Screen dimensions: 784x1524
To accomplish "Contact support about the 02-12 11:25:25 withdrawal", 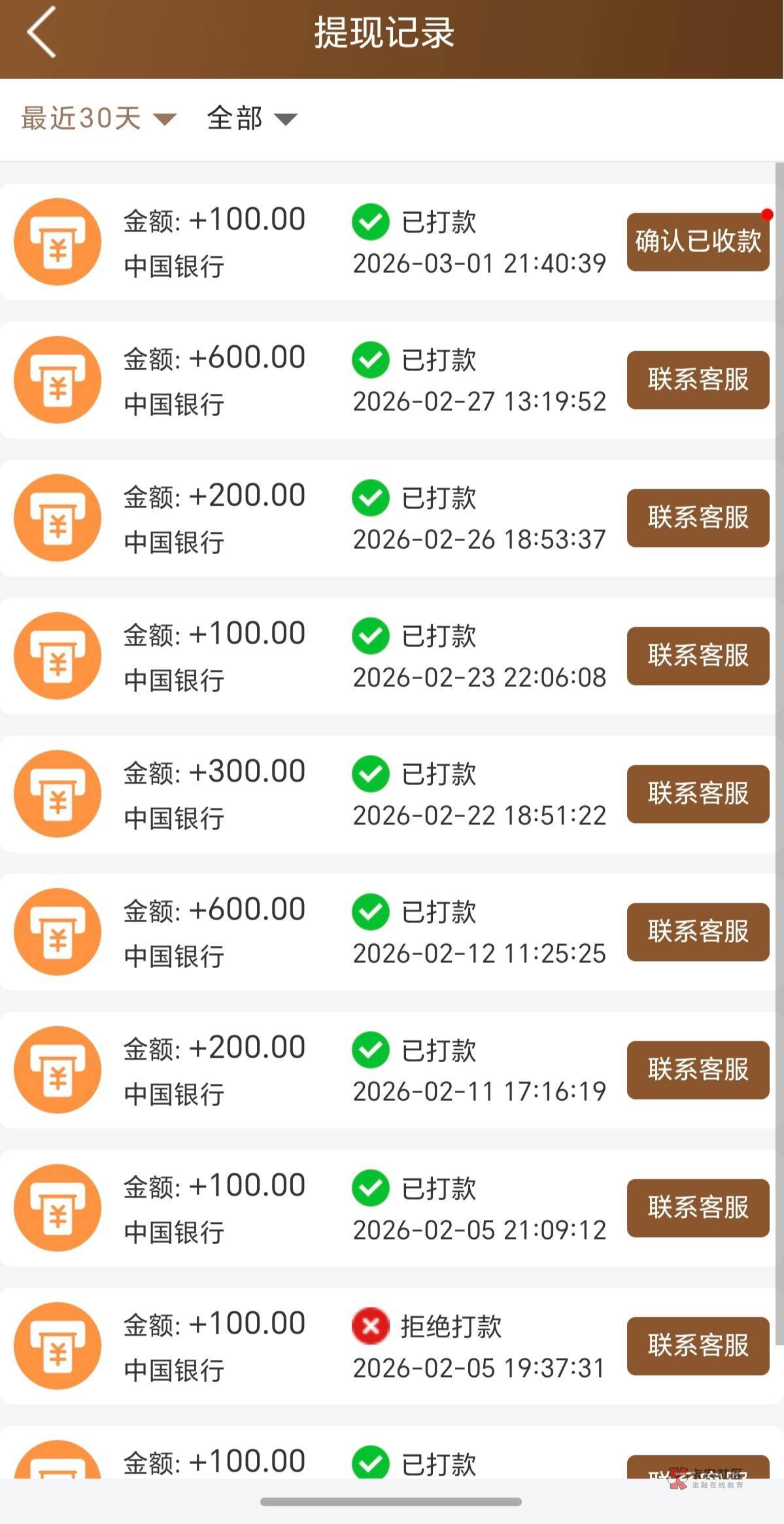I will tap(698, 931).
